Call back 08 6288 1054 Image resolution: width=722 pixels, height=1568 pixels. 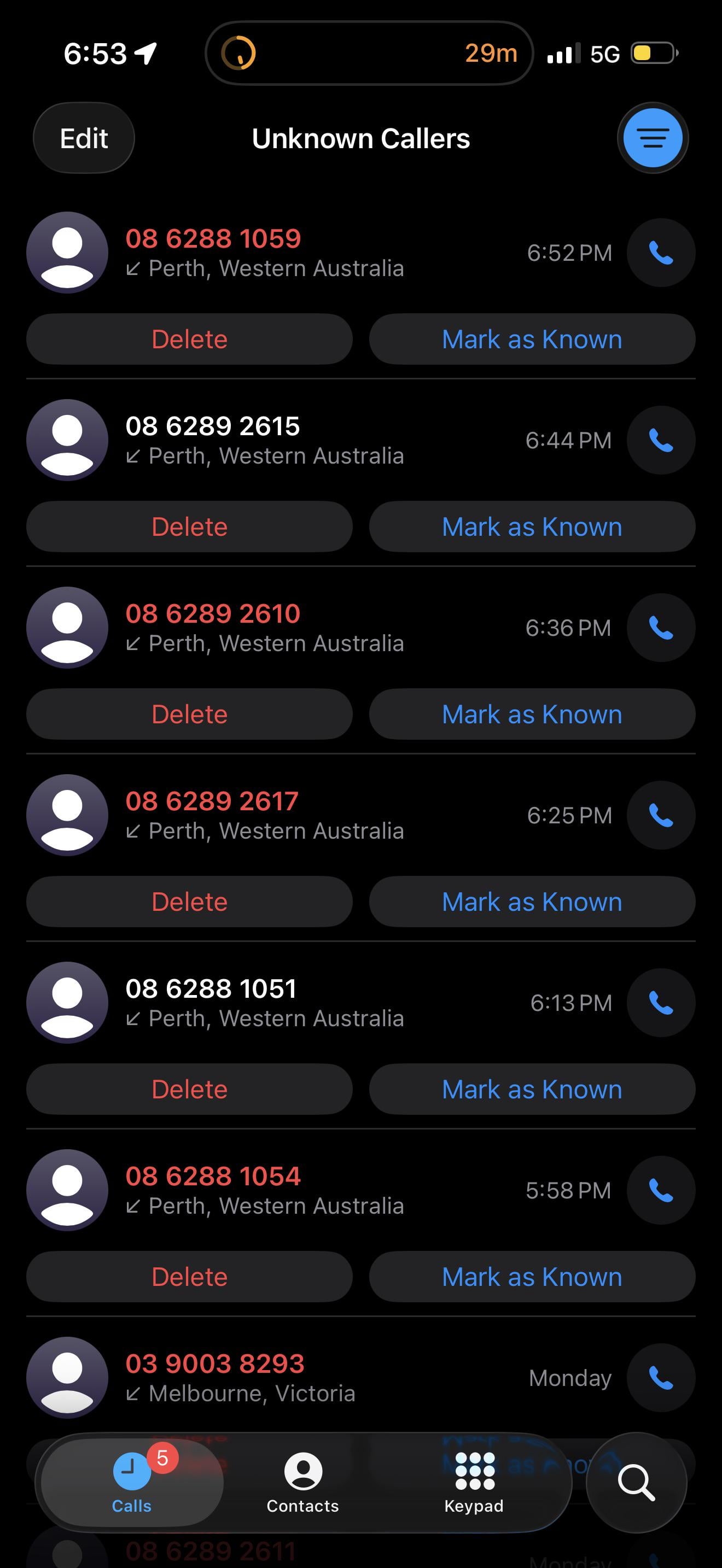(x=661, y=1190)
